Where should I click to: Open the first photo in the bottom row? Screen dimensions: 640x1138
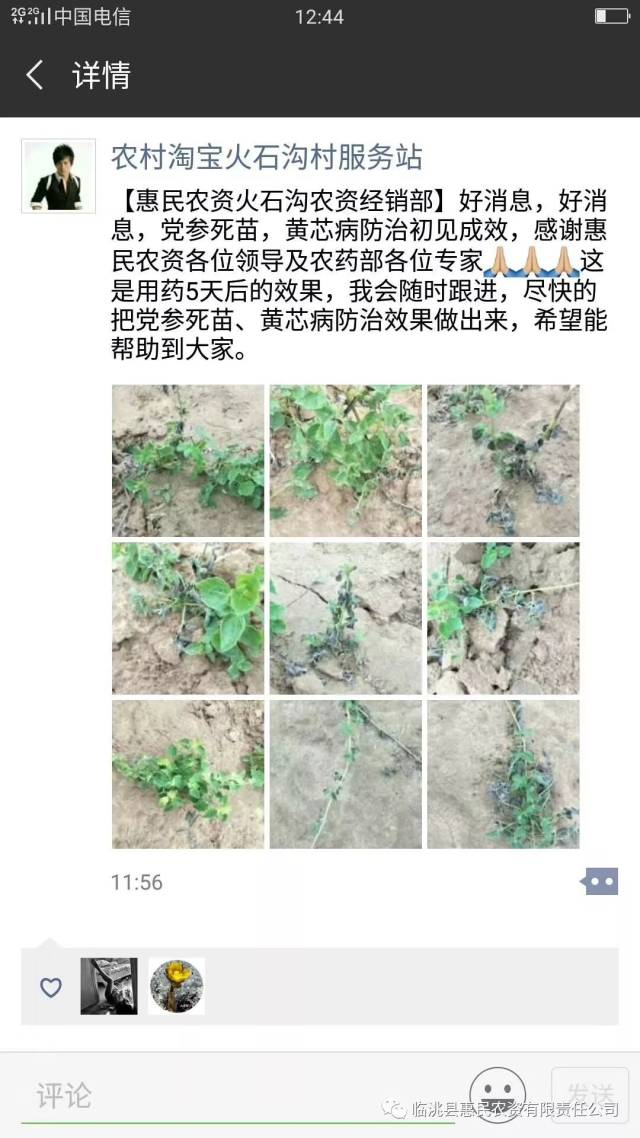[x=188, y=775]
